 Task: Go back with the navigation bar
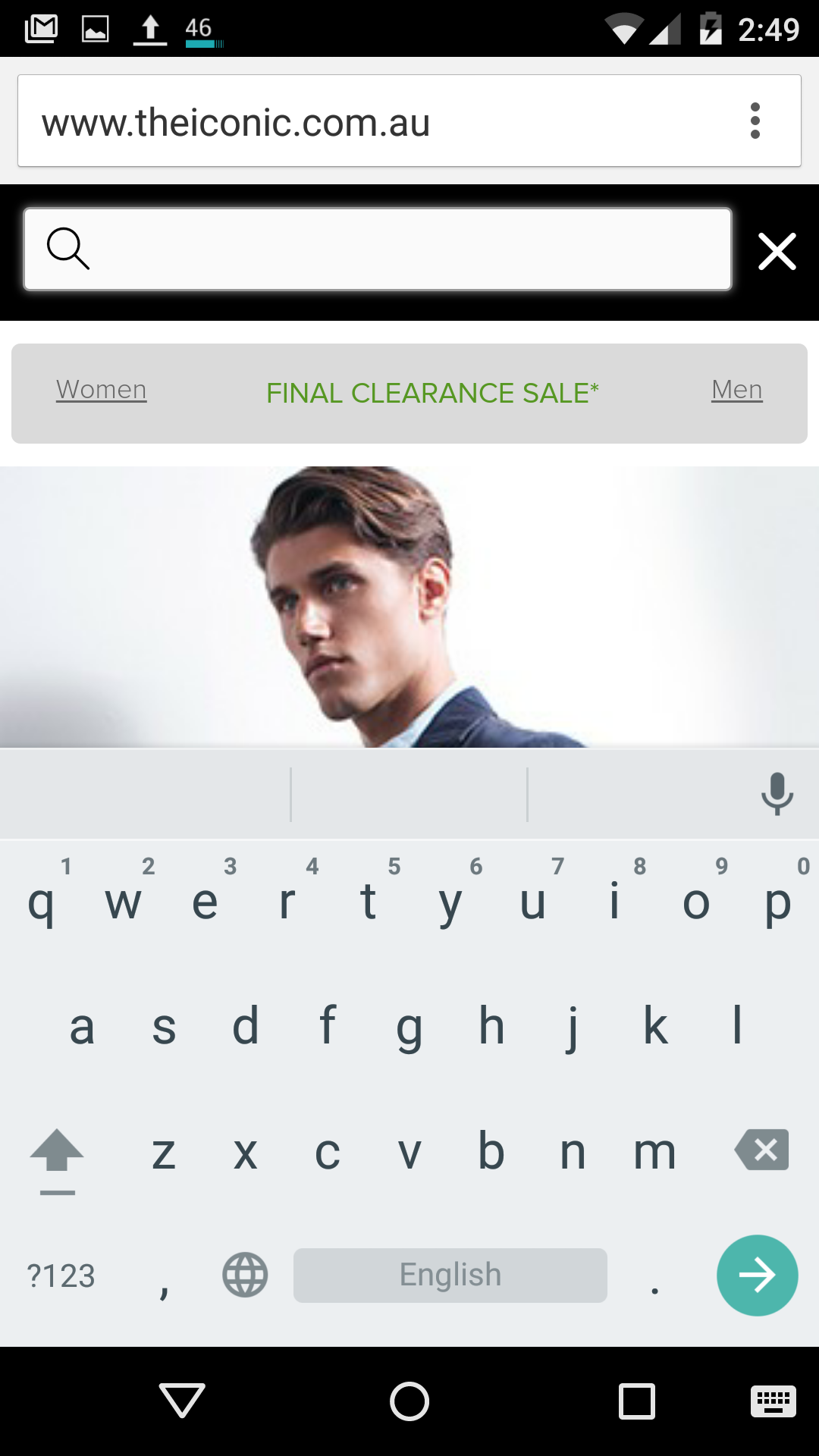pyautogui.click(x=182, y=1401)
